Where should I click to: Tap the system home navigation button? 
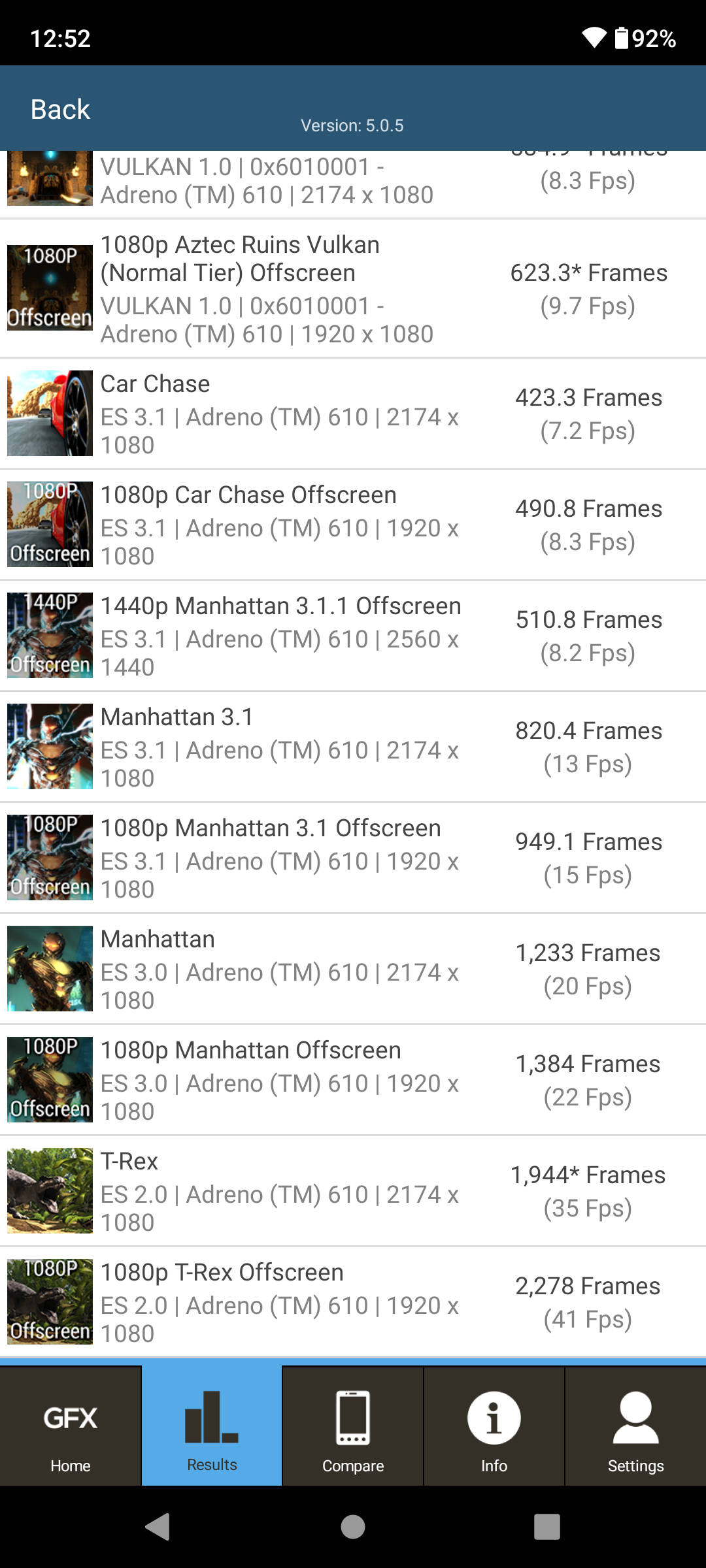point(353,1527)
